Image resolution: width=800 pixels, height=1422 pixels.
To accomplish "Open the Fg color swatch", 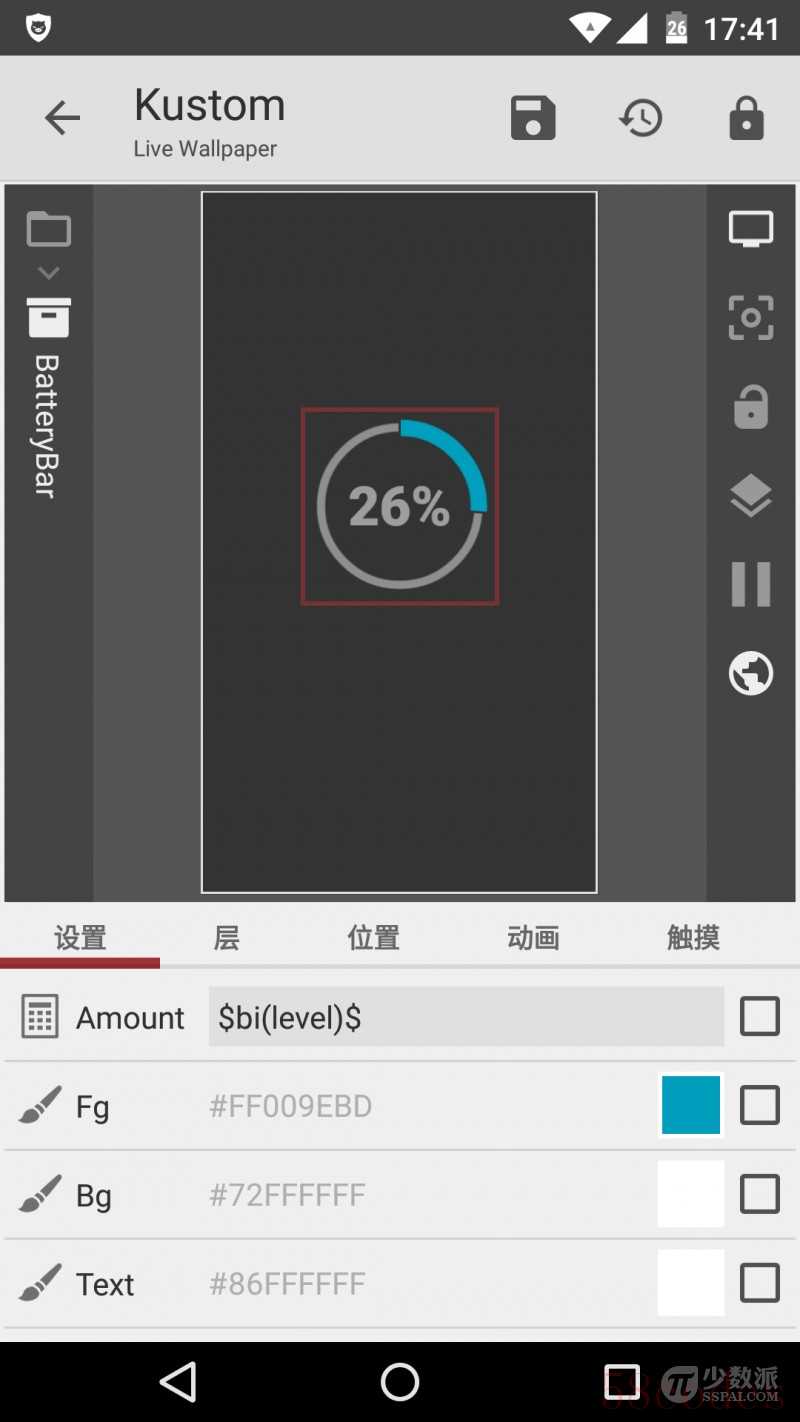I will 691,1106.
